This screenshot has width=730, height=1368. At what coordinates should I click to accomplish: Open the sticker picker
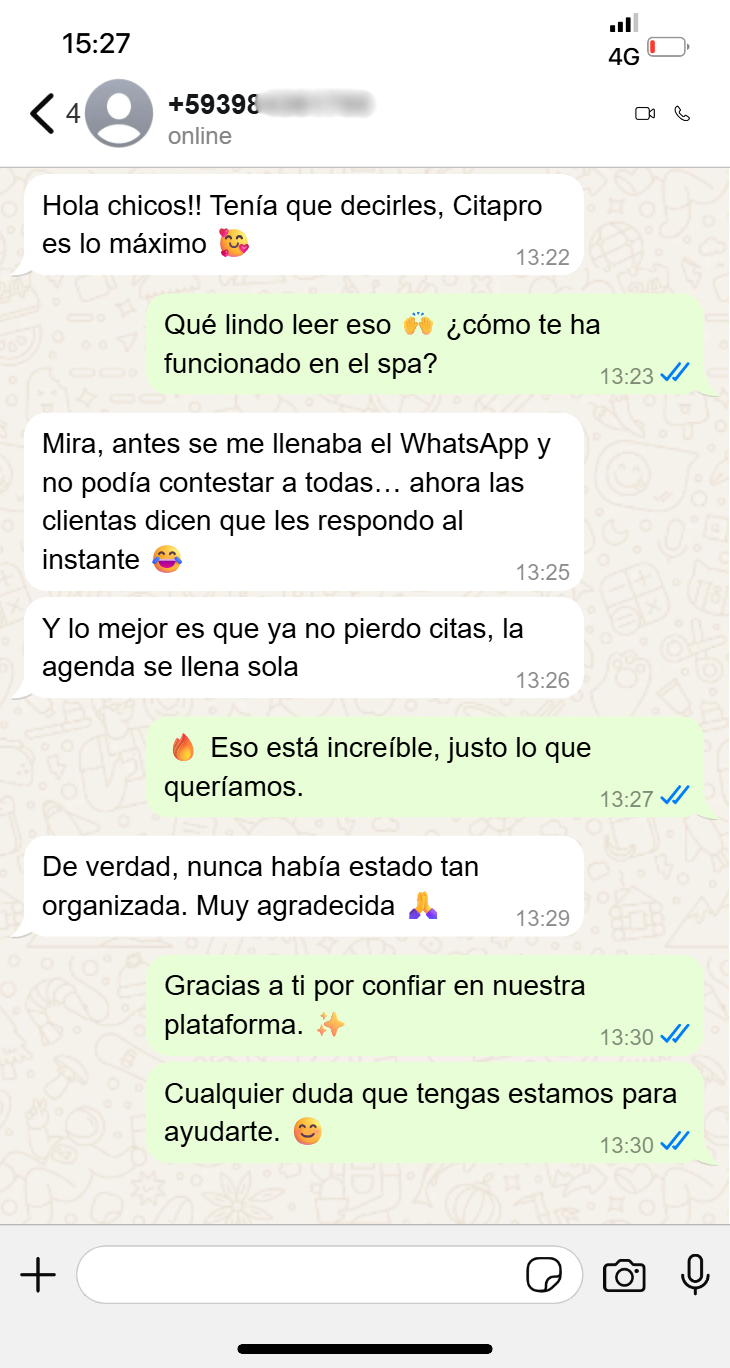(x=545, y=1275)
